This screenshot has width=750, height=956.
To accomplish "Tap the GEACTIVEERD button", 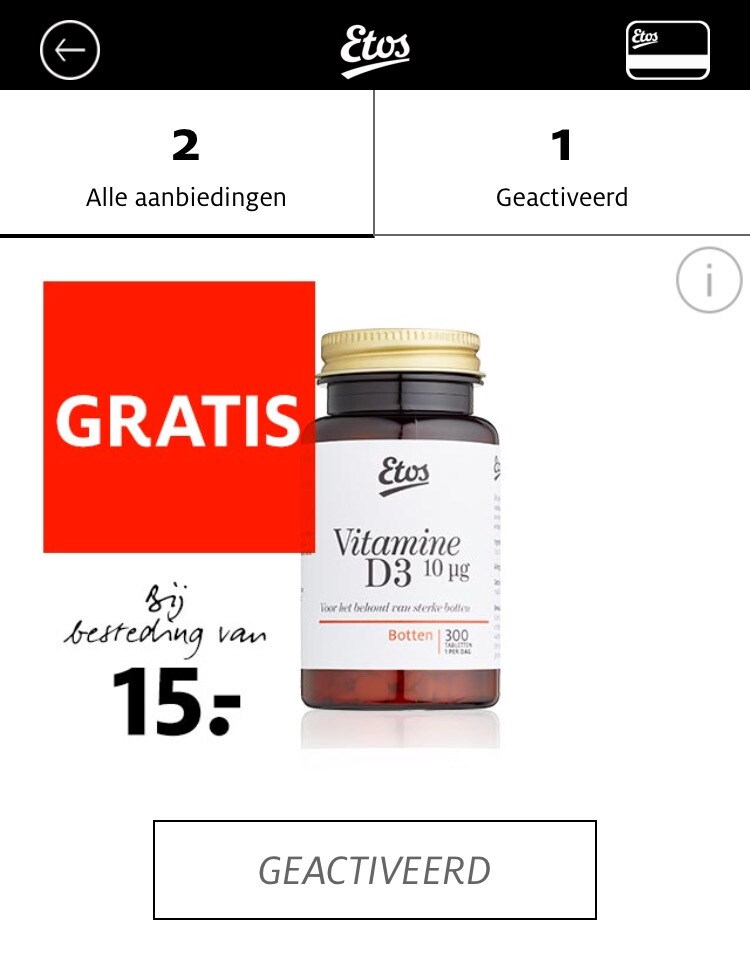I will pos(375,869).
